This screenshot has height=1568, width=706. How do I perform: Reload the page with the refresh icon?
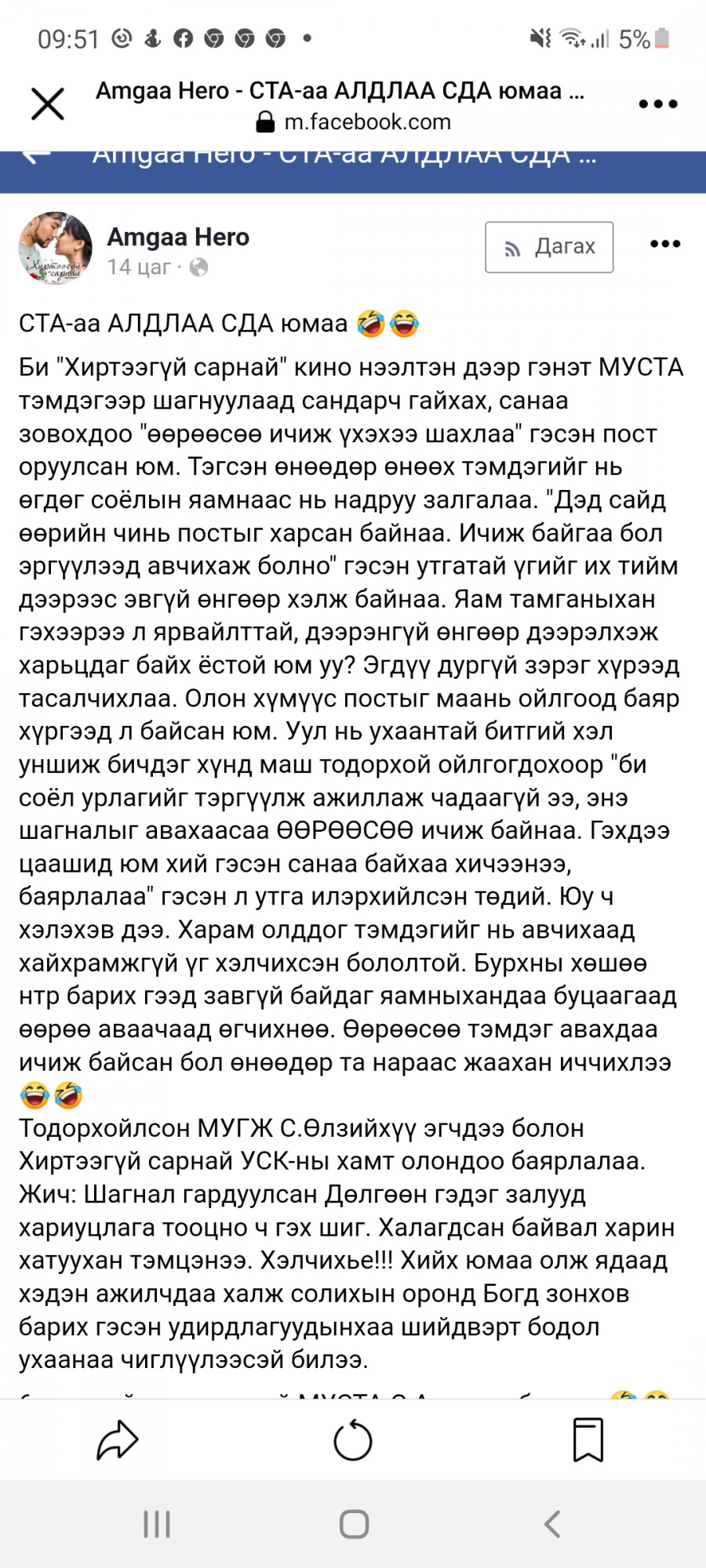pos(353,1439)
